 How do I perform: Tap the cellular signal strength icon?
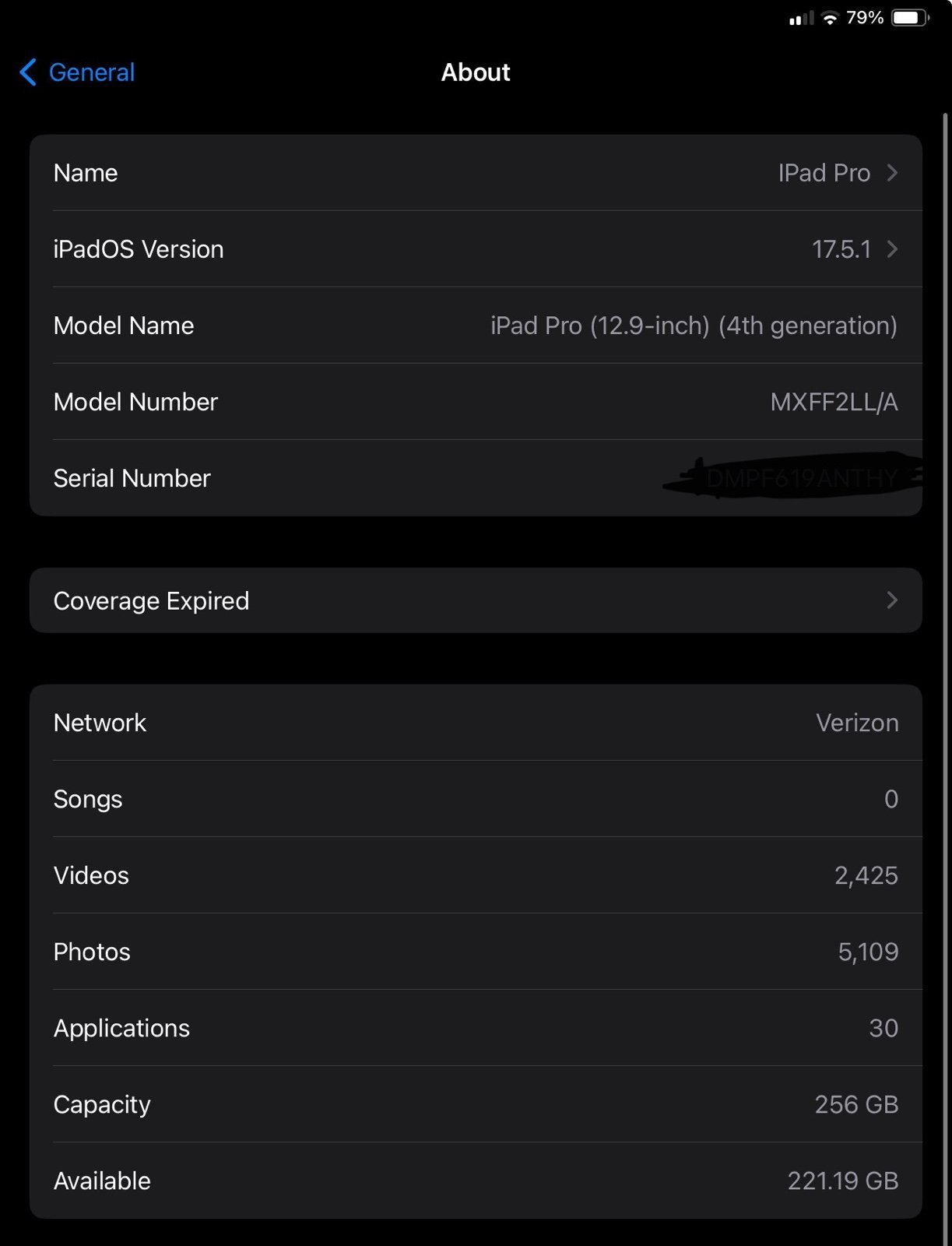(800, 17)
